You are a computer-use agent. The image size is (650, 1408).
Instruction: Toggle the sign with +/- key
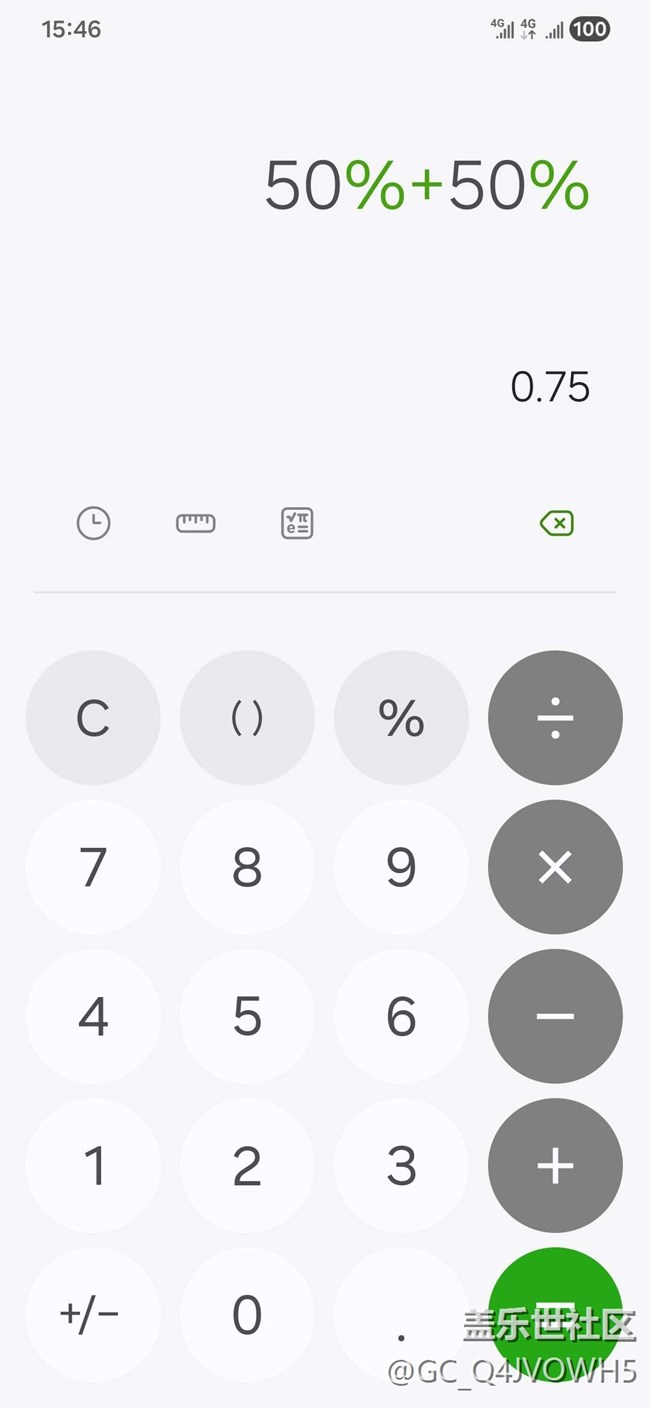coord(93,1314)
